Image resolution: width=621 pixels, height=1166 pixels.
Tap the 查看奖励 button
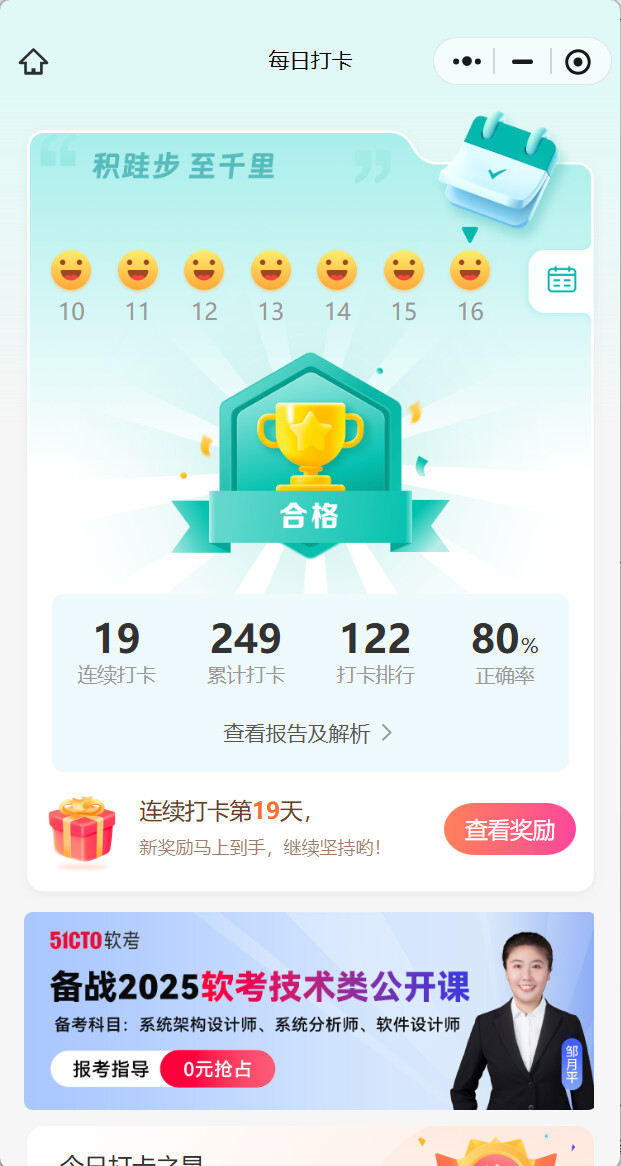[x=509, y=829]
